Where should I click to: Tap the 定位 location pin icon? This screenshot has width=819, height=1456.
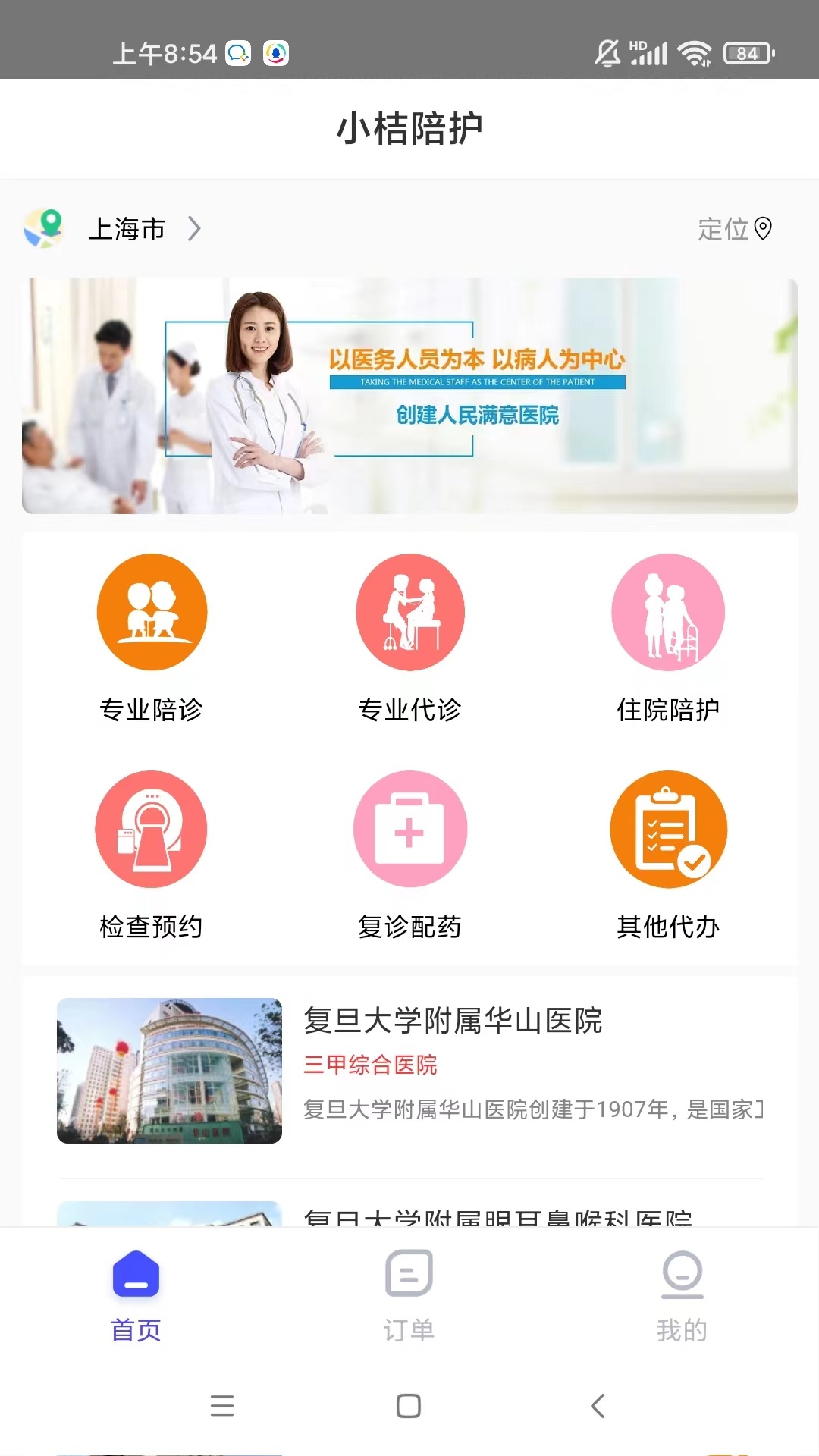pos(763,228)
